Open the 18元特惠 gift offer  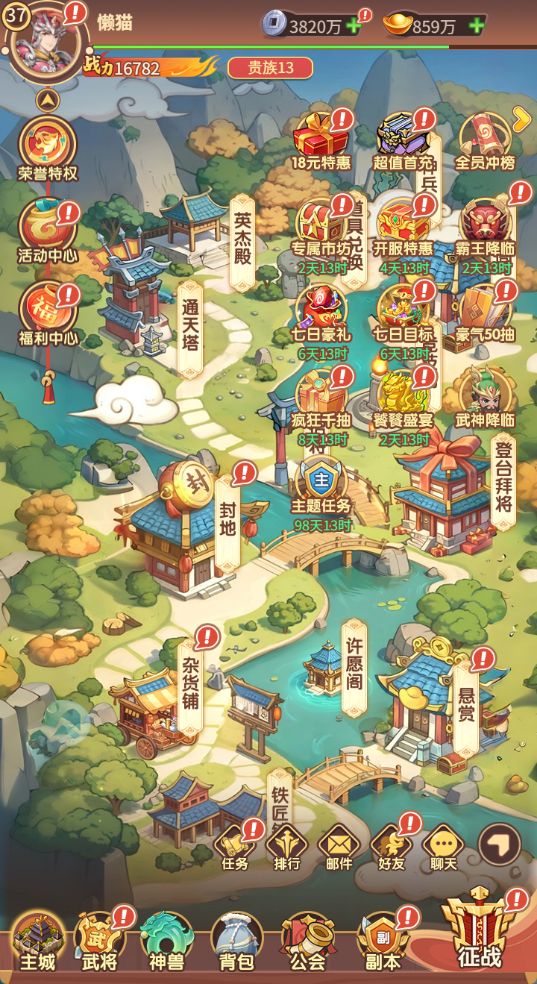[x=321, y=142]
